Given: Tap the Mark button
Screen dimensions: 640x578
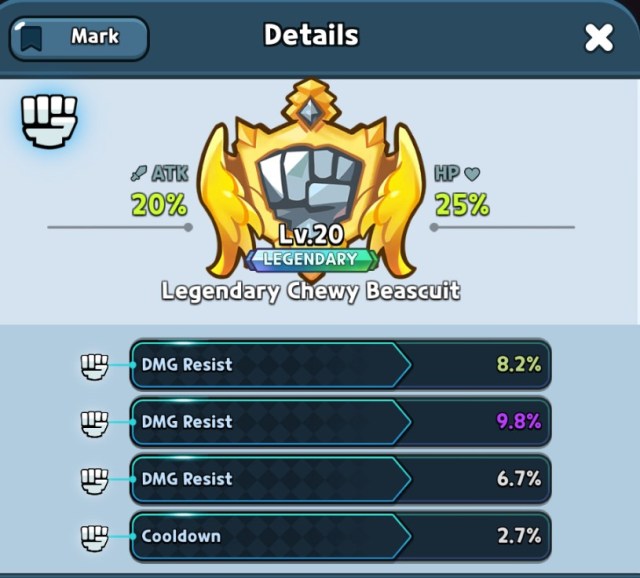Looking at the screenshot, I should 79,38.
